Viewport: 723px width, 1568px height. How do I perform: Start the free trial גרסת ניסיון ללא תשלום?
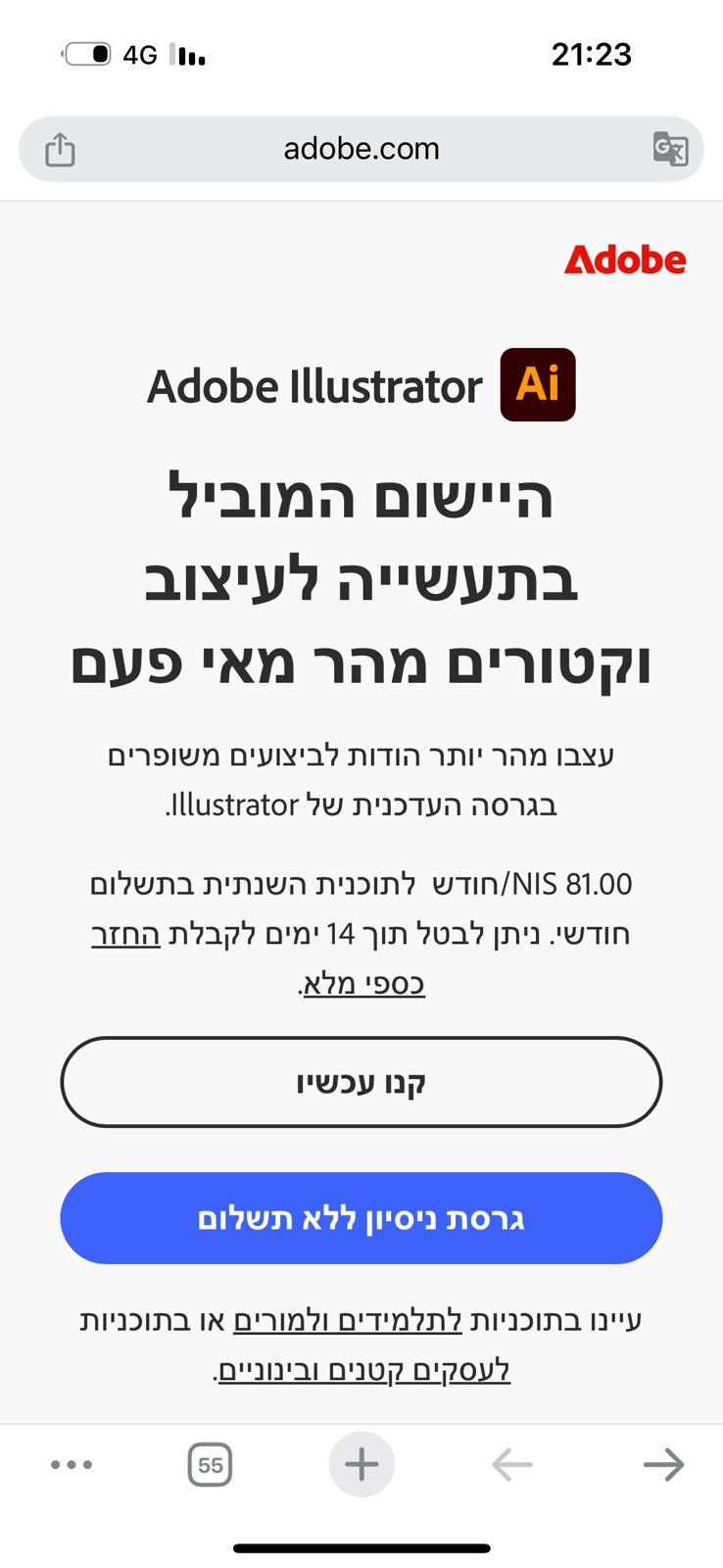click(x=361, y=1218)
